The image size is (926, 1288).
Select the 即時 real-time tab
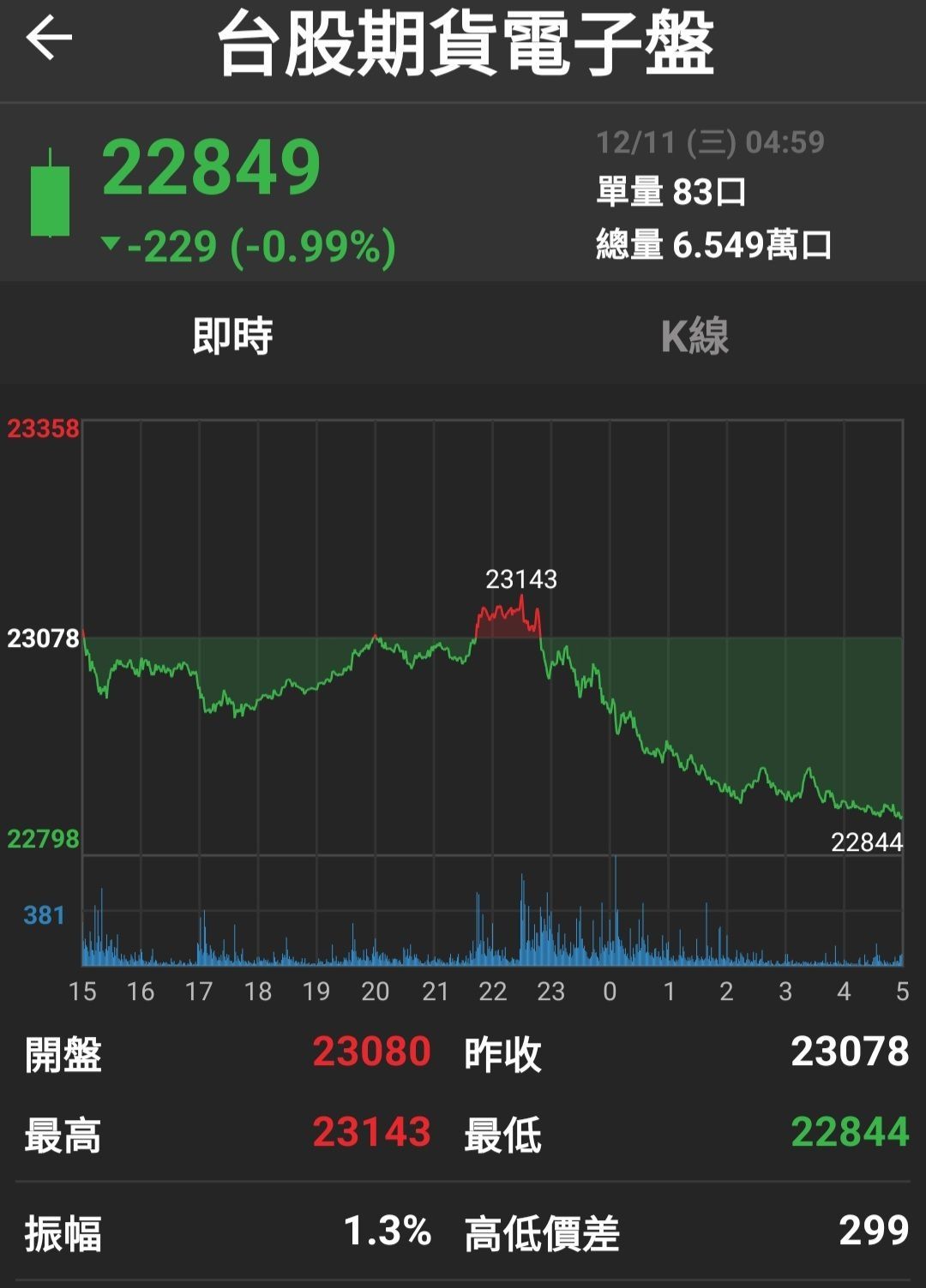pyautogui.click(x=232, y=336)
